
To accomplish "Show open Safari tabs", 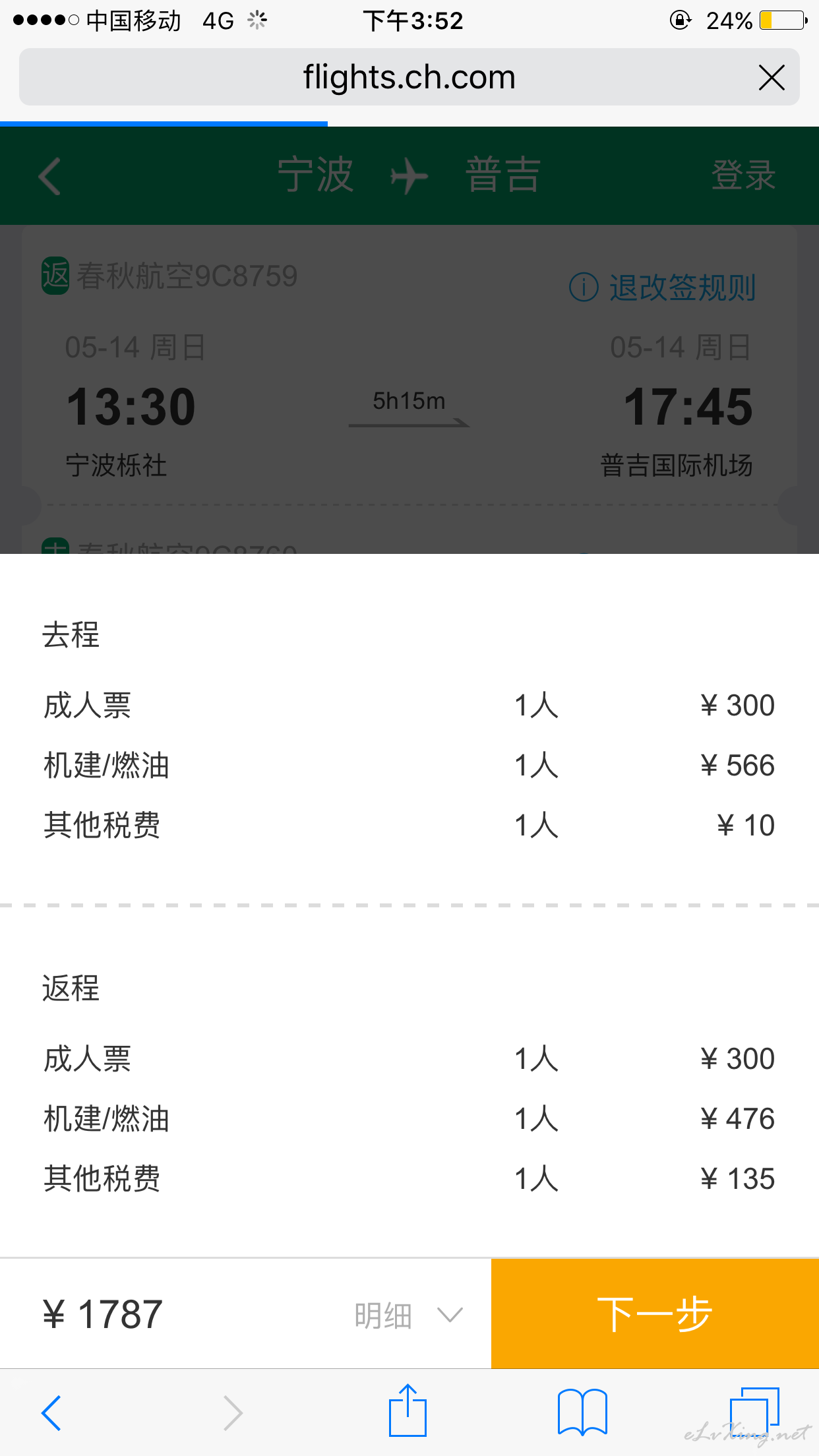I will pyautogui.click(x=754, y=1411).
